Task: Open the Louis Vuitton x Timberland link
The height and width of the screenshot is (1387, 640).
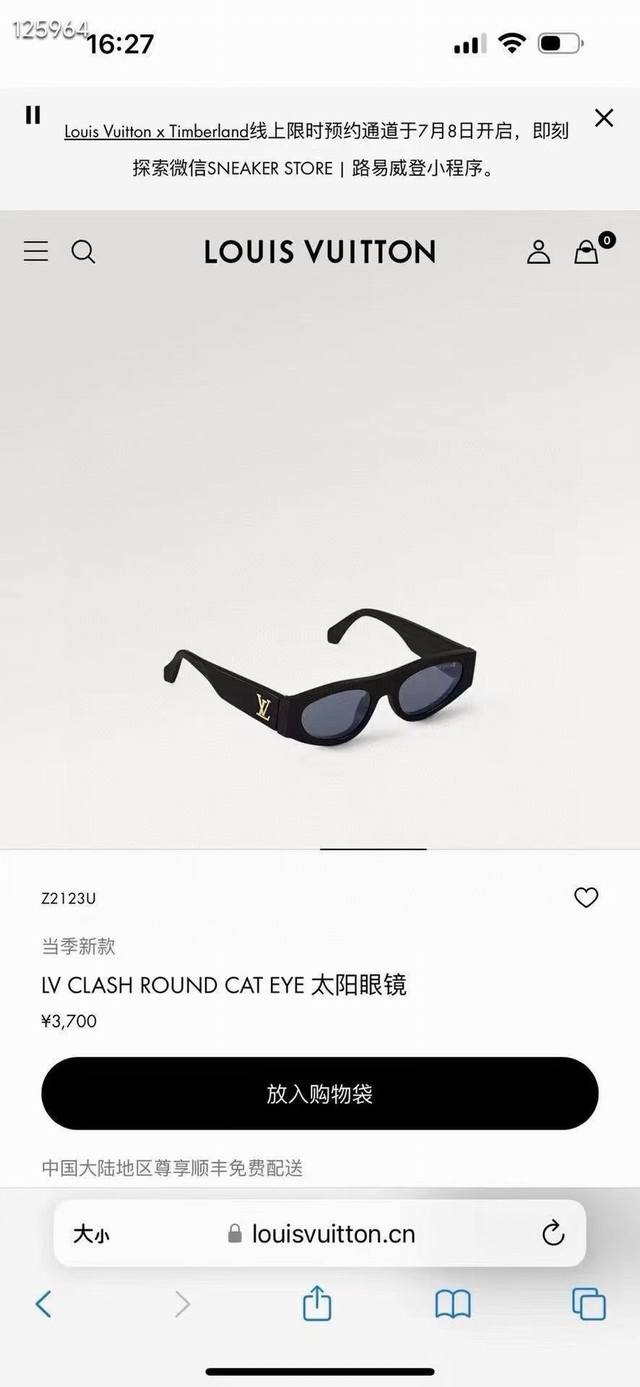Action: (x=156, y=132)
